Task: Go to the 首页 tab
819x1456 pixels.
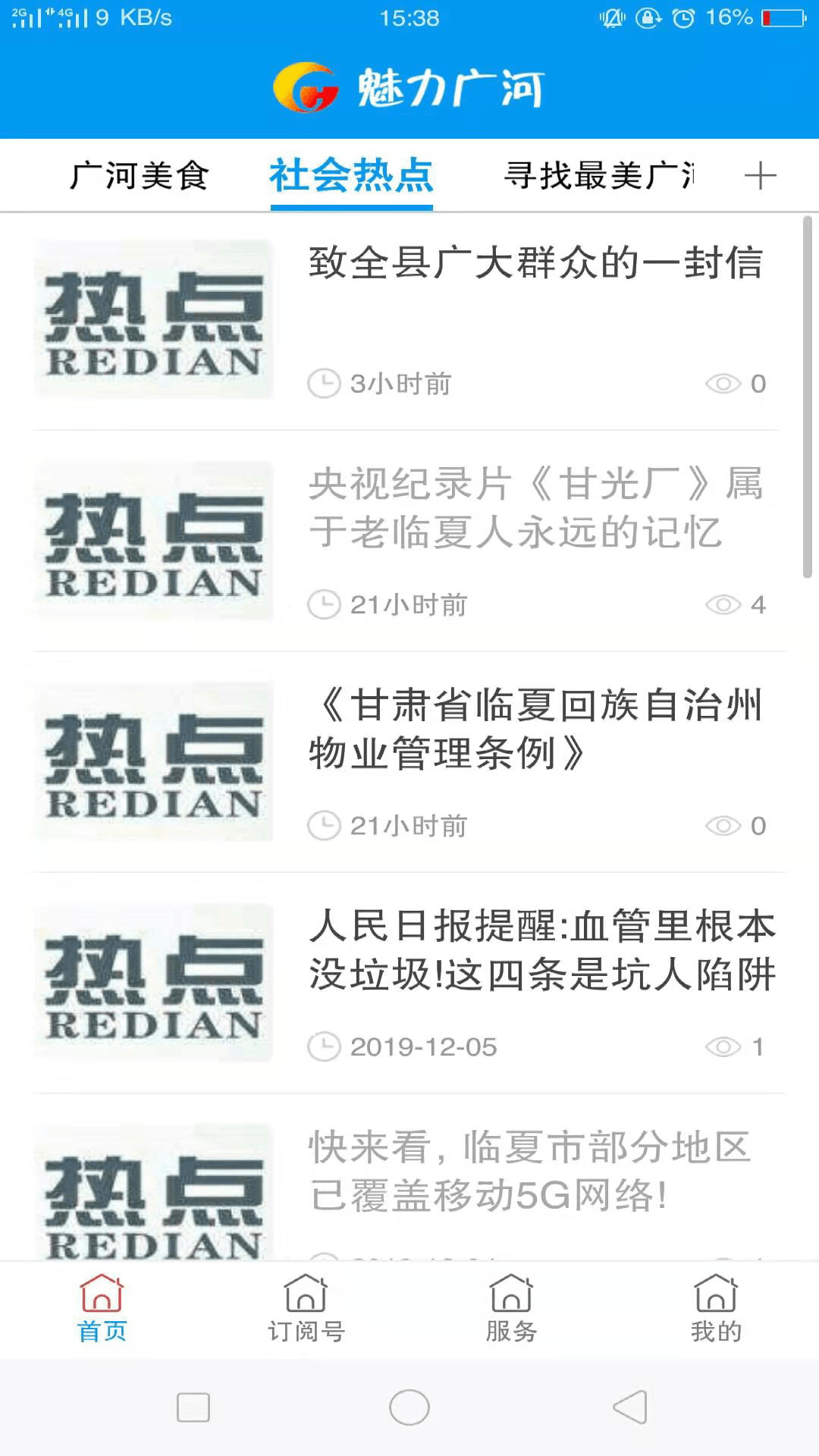Action: click(x=102, y=1309)
